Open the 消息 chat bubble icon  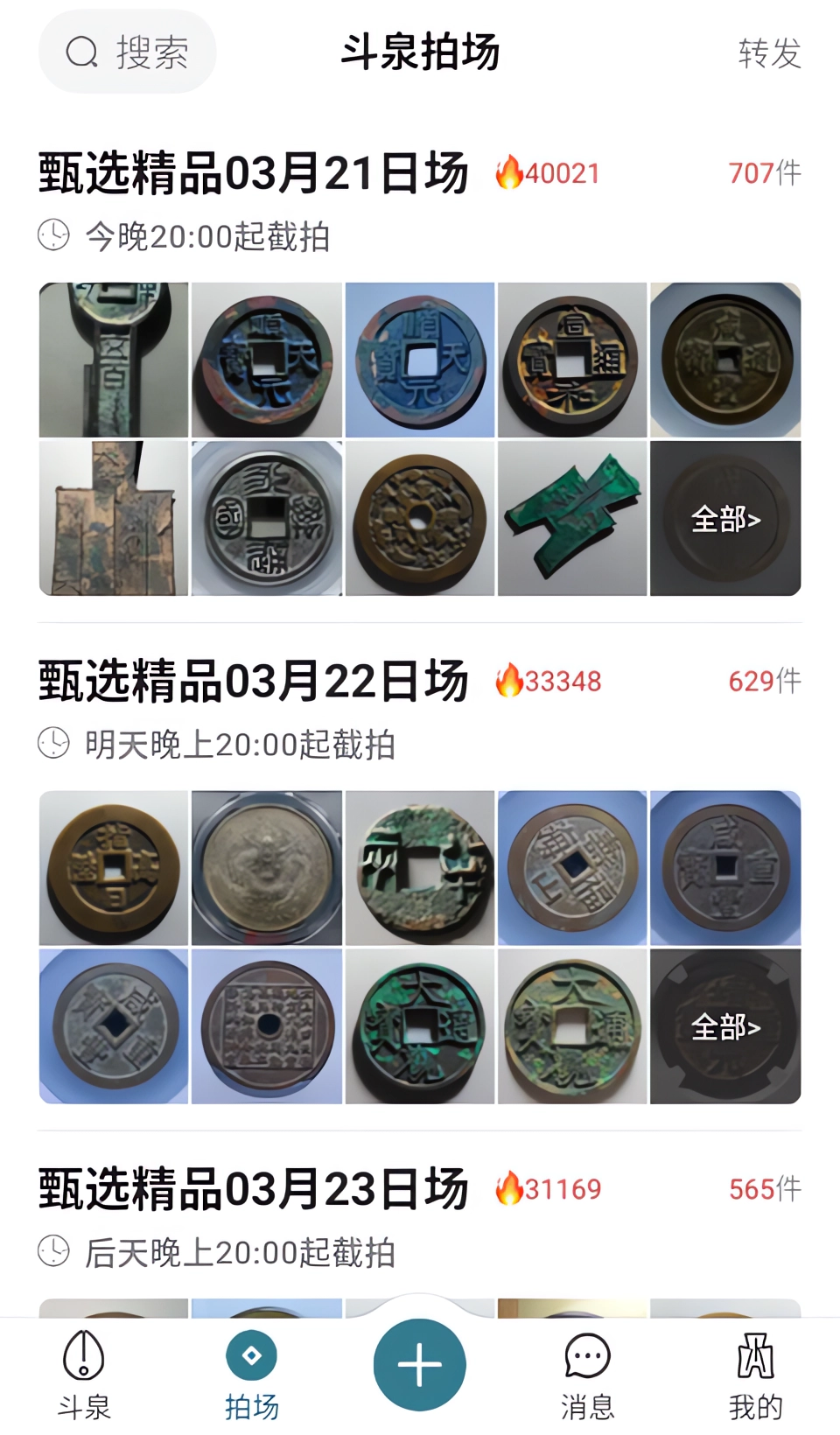point(587,1357)
